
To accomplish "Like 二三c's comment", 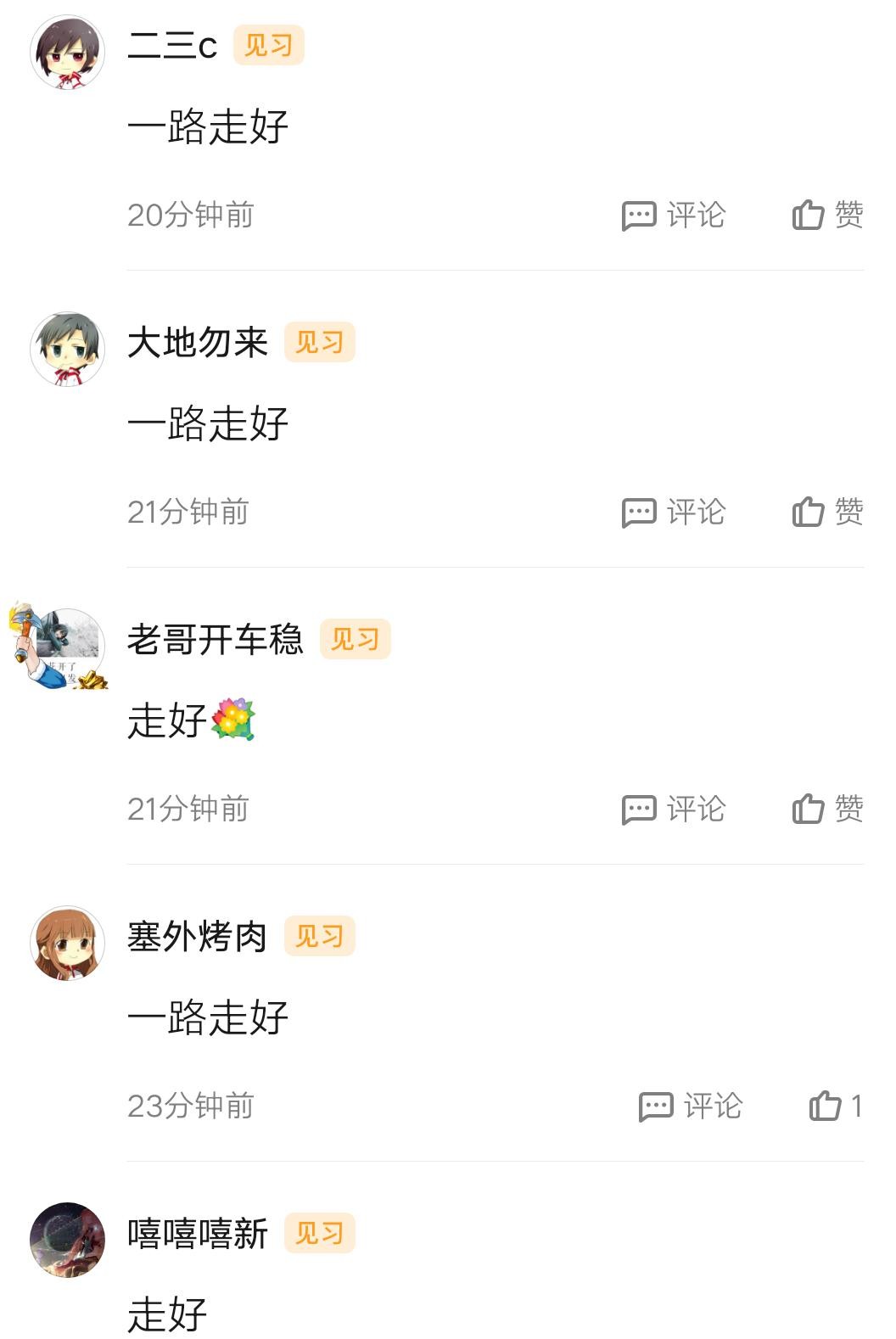I will pos(827,216).
